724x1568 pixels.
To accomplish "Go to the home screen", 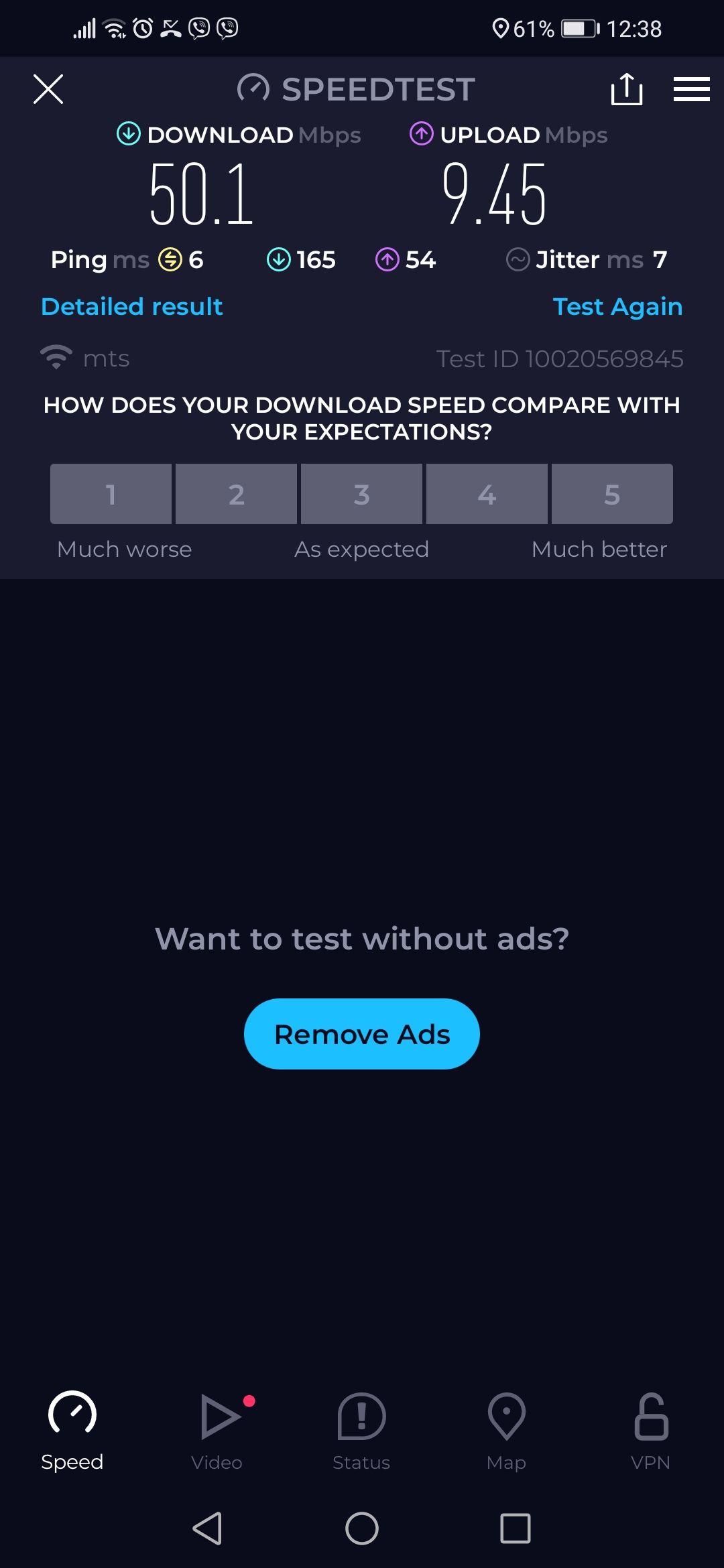I will click(x=361, y=1528).
